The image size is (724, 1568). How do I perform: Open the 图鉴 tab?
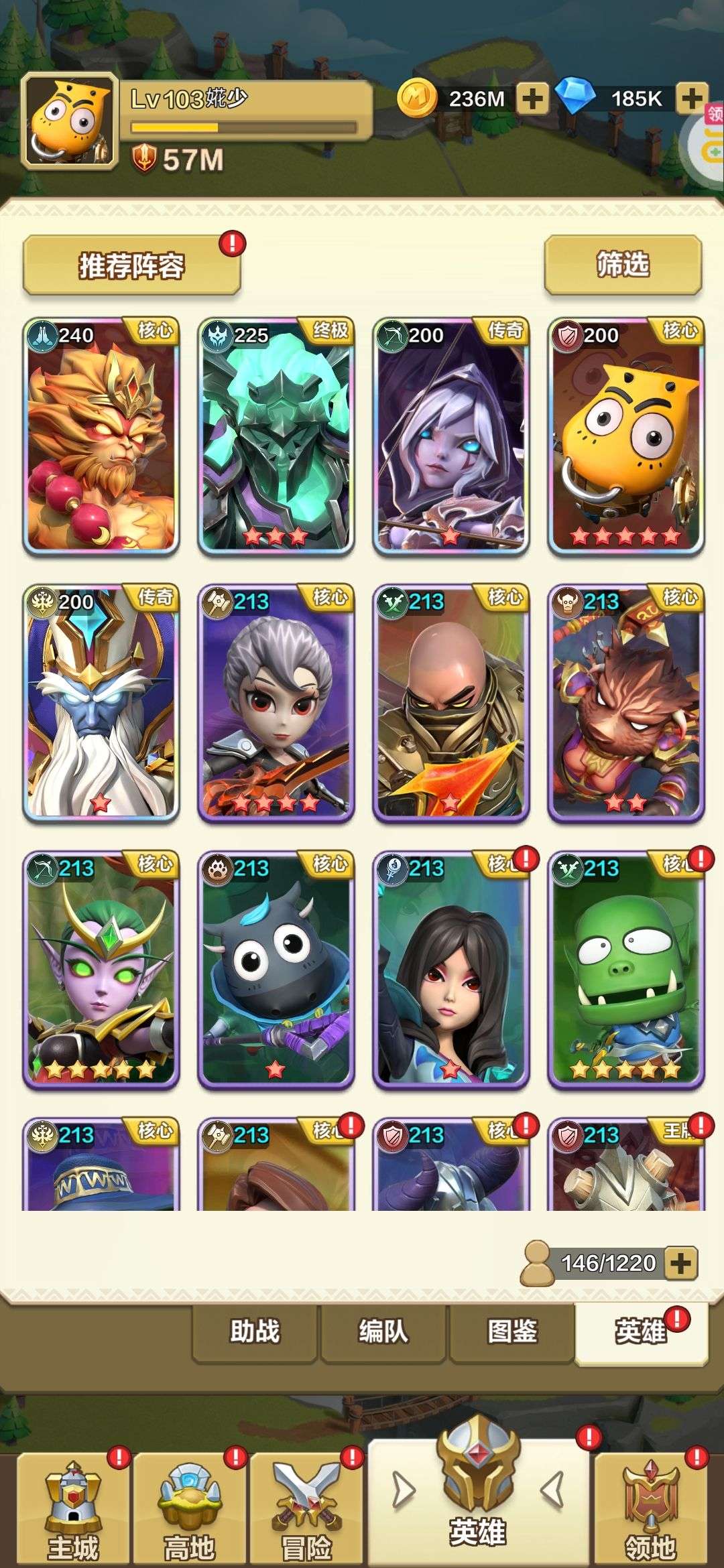(512, 1331)
